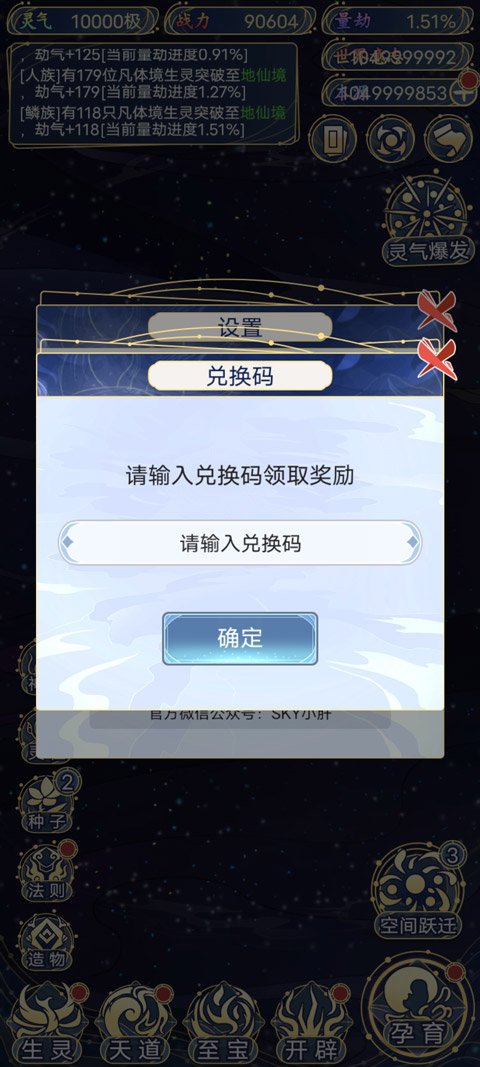480x1067 pixels.
Task: Open the 造物 creation menu
Action: [x=46, y=942]
